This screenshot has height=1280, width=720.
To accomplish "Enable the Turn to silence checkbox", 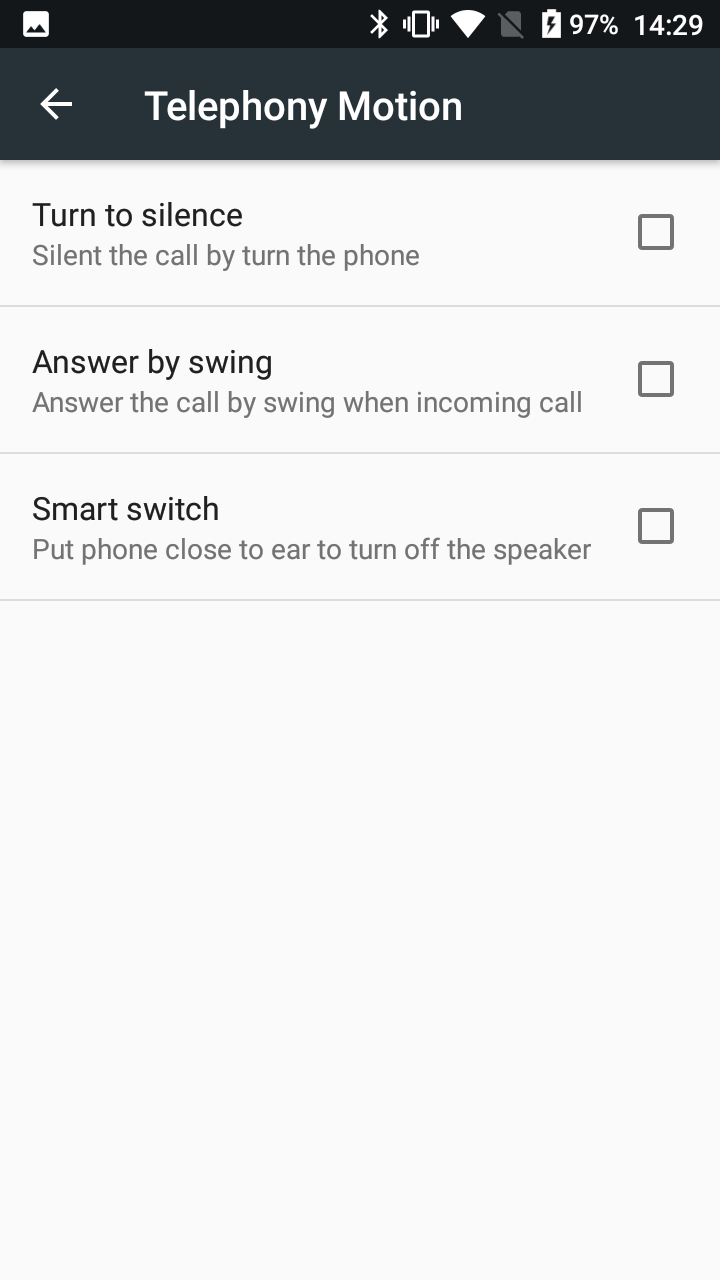I will (x=656, y=232).
